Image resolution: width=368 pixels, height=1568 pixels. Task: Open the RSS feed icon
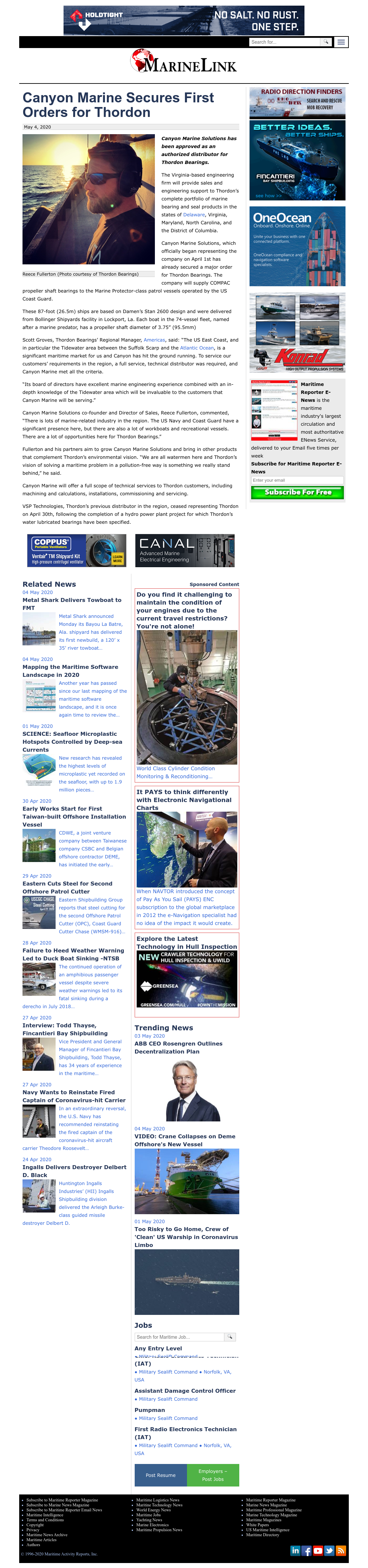point(341,1550)
